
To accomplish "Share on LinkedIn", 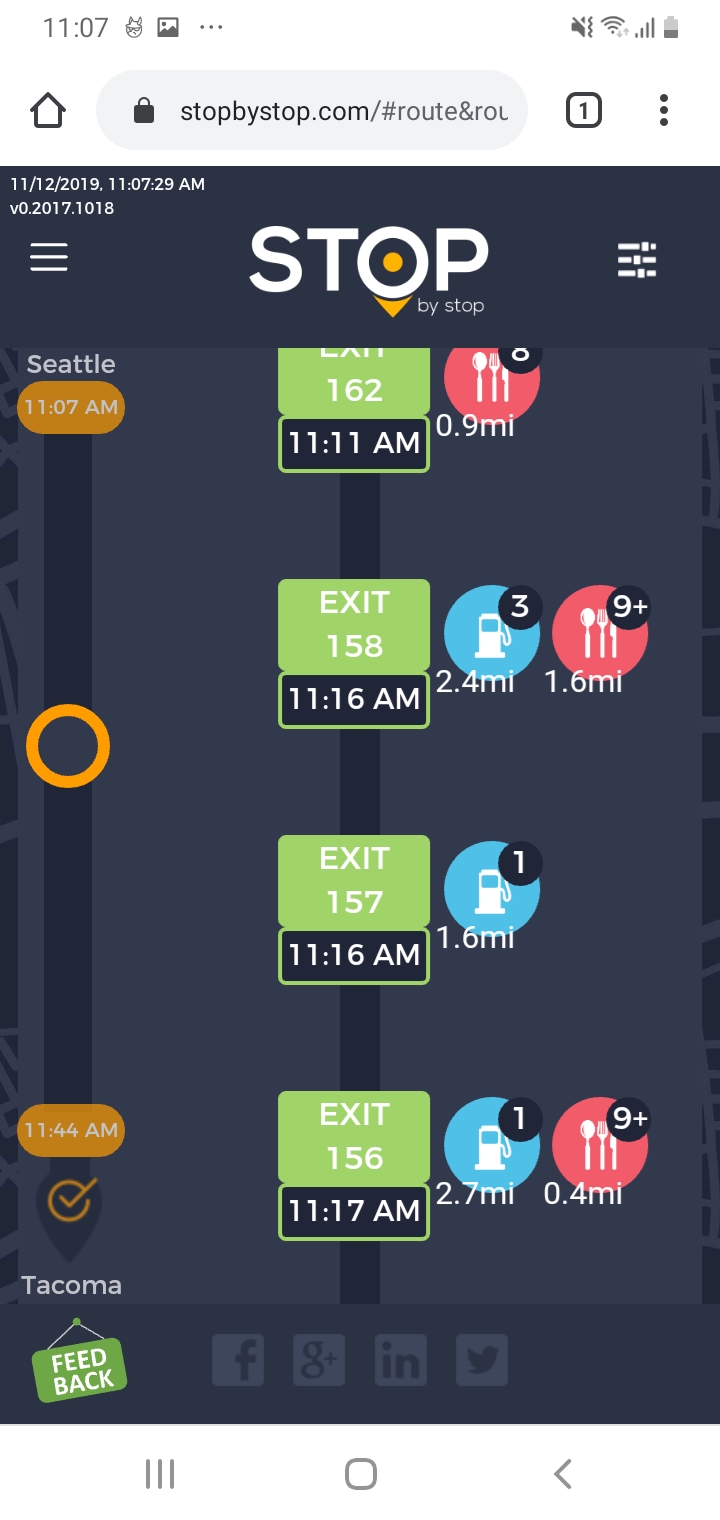I will [x=400, y=1360].
